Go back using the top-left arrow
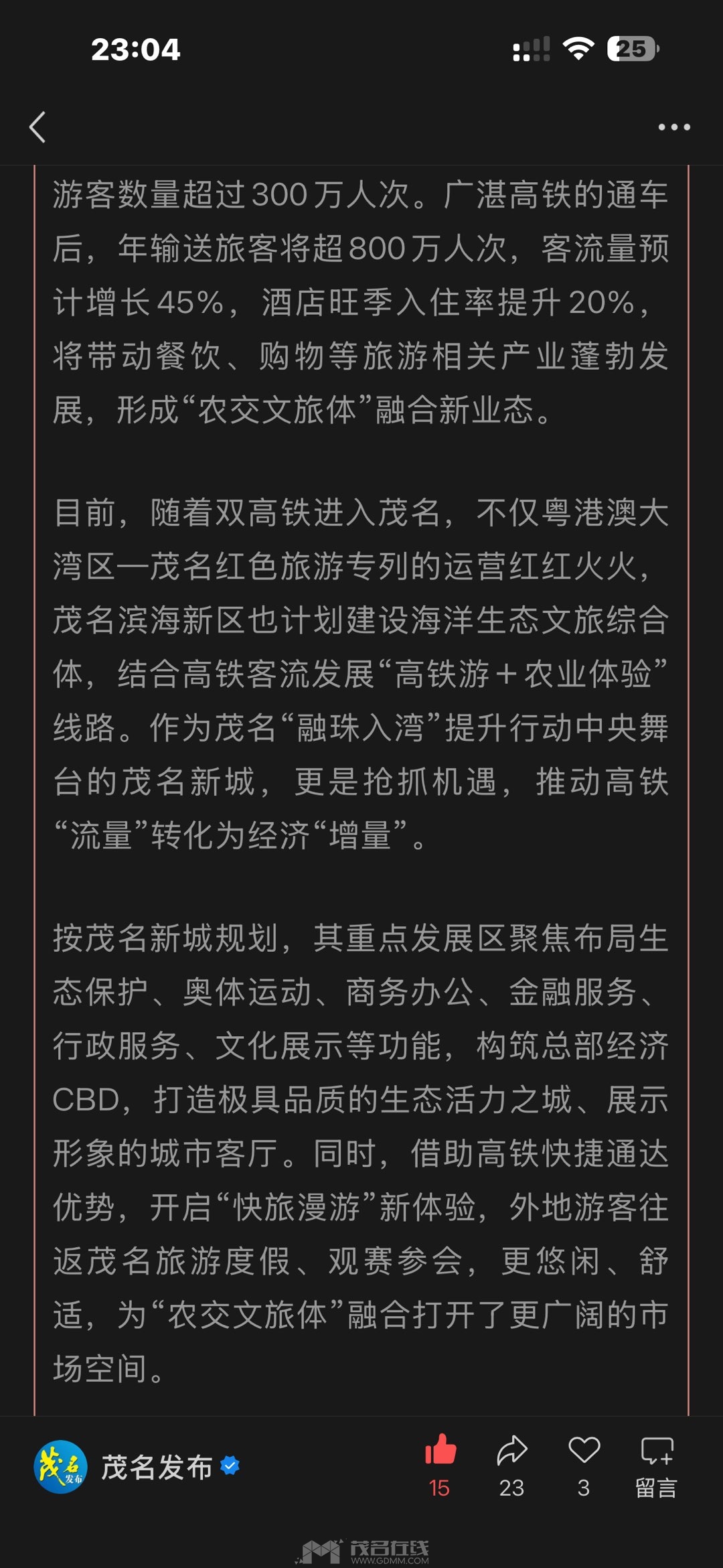723x1568 pixels. coord(38,127)
